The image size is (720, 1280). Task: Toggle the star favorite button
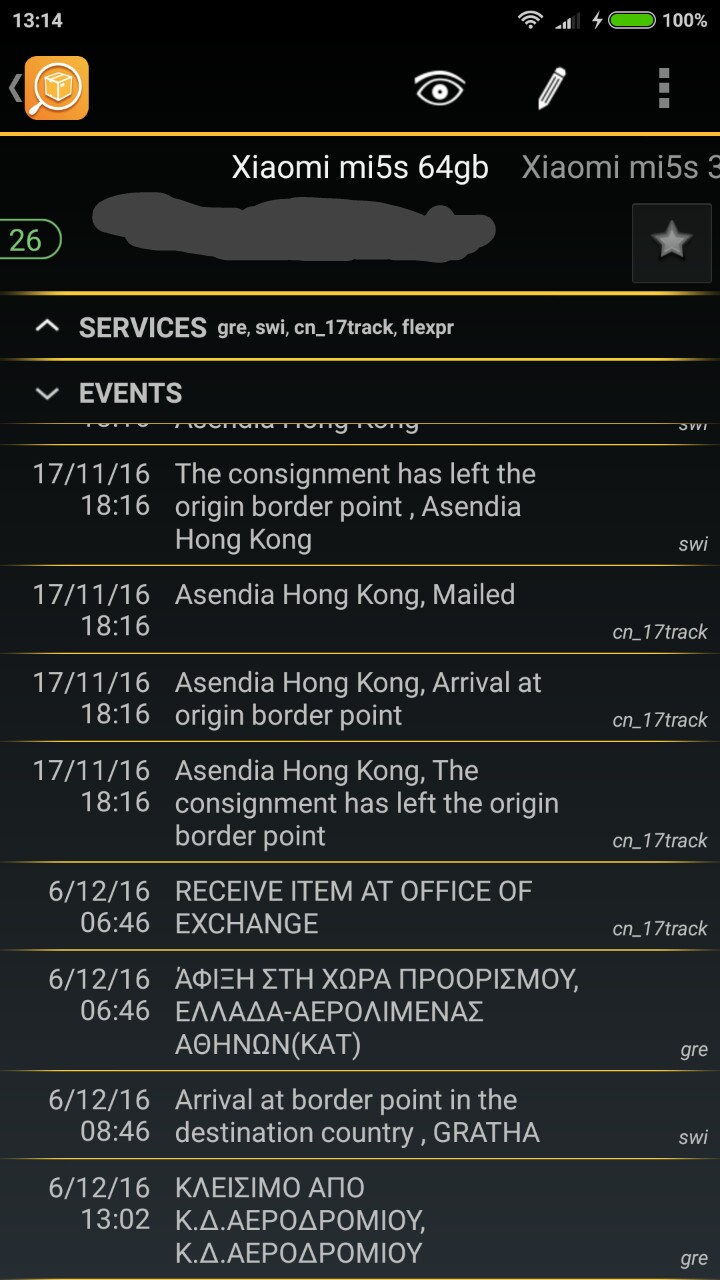click(671, 242)
